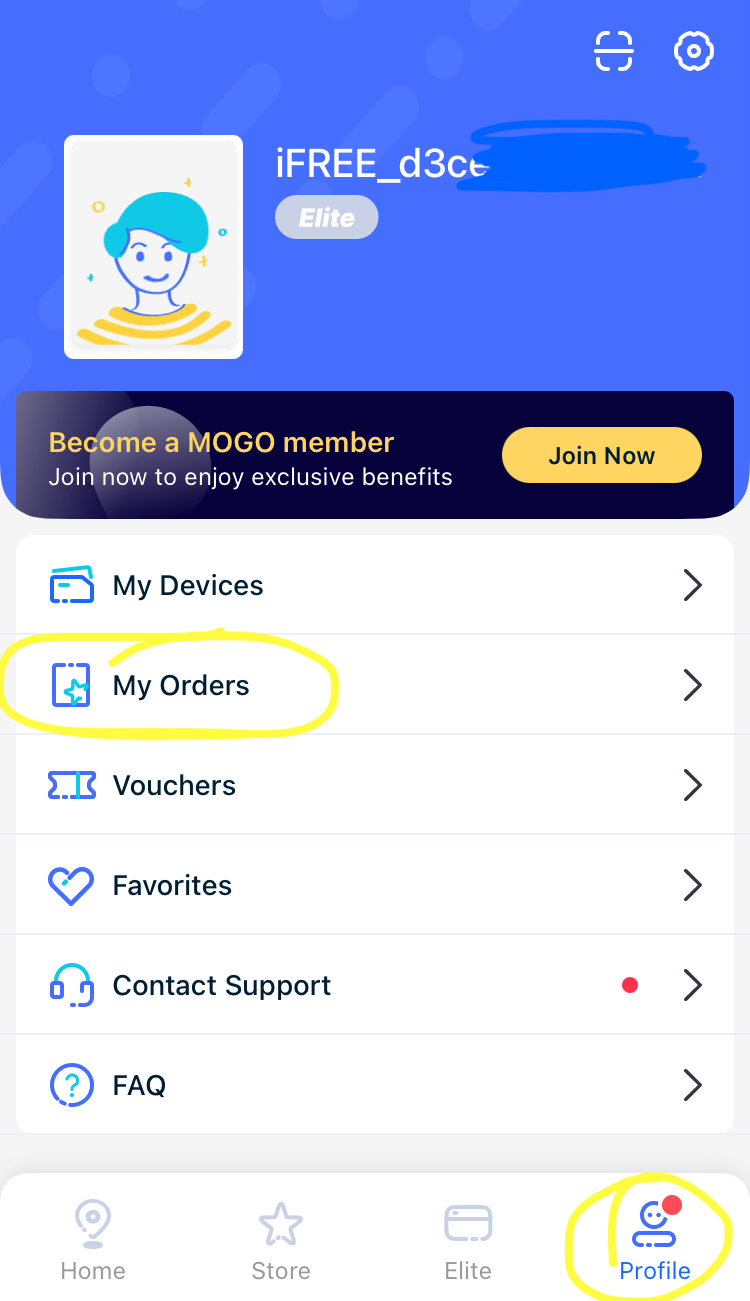Switch to the Store tab

click(281, 1241)
